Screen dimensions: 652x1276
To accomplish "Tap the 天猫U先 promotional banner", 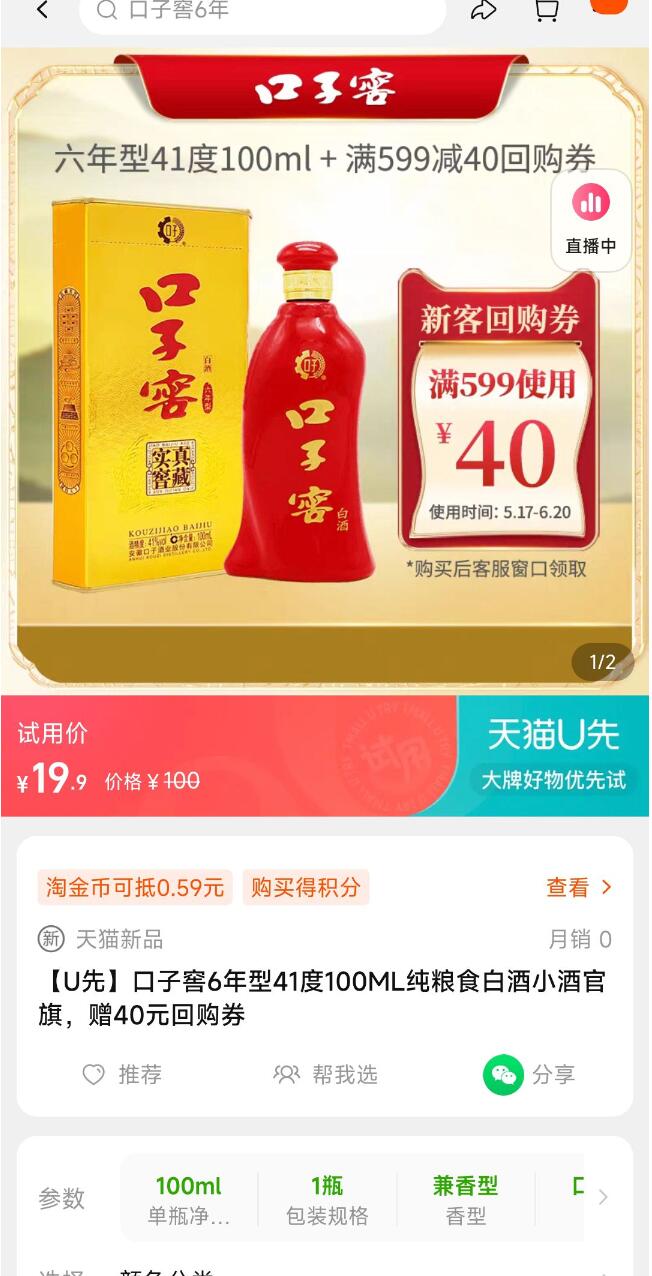I will tap(553, 755).
